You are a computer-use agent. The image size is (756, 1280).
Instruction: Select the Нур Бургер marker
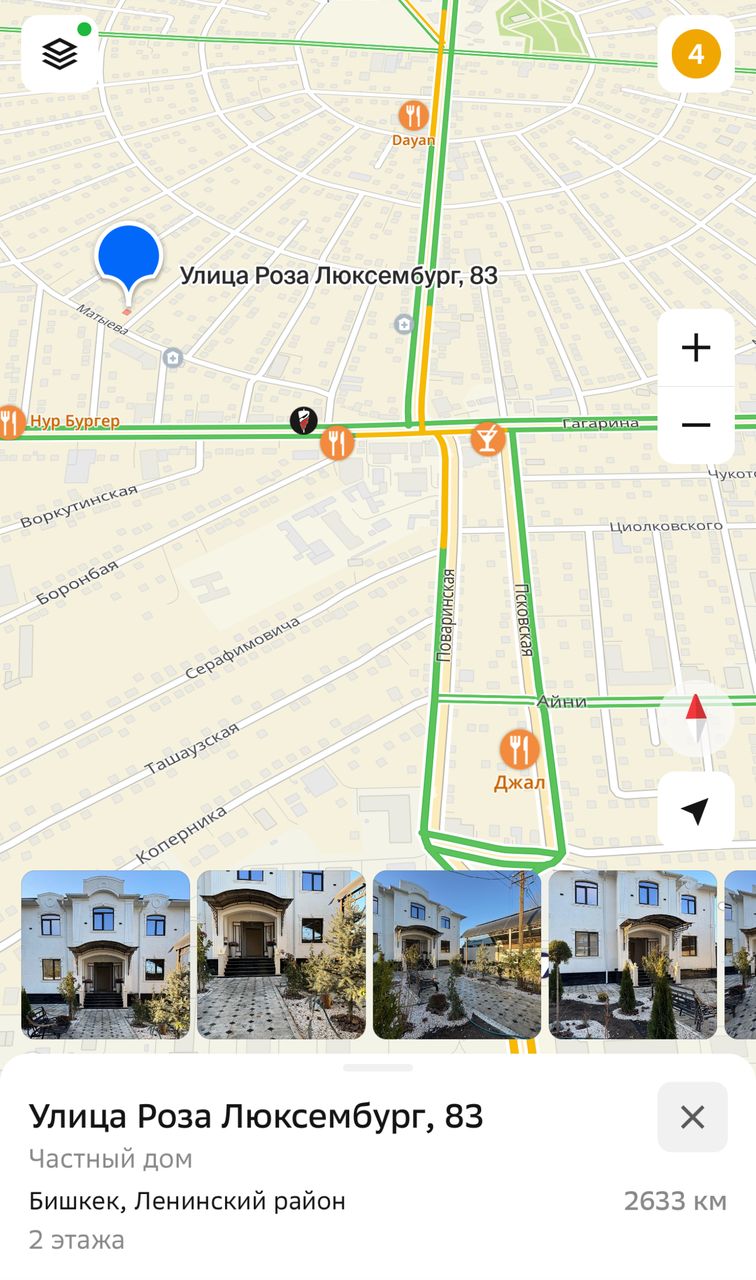tap(10, 422)
